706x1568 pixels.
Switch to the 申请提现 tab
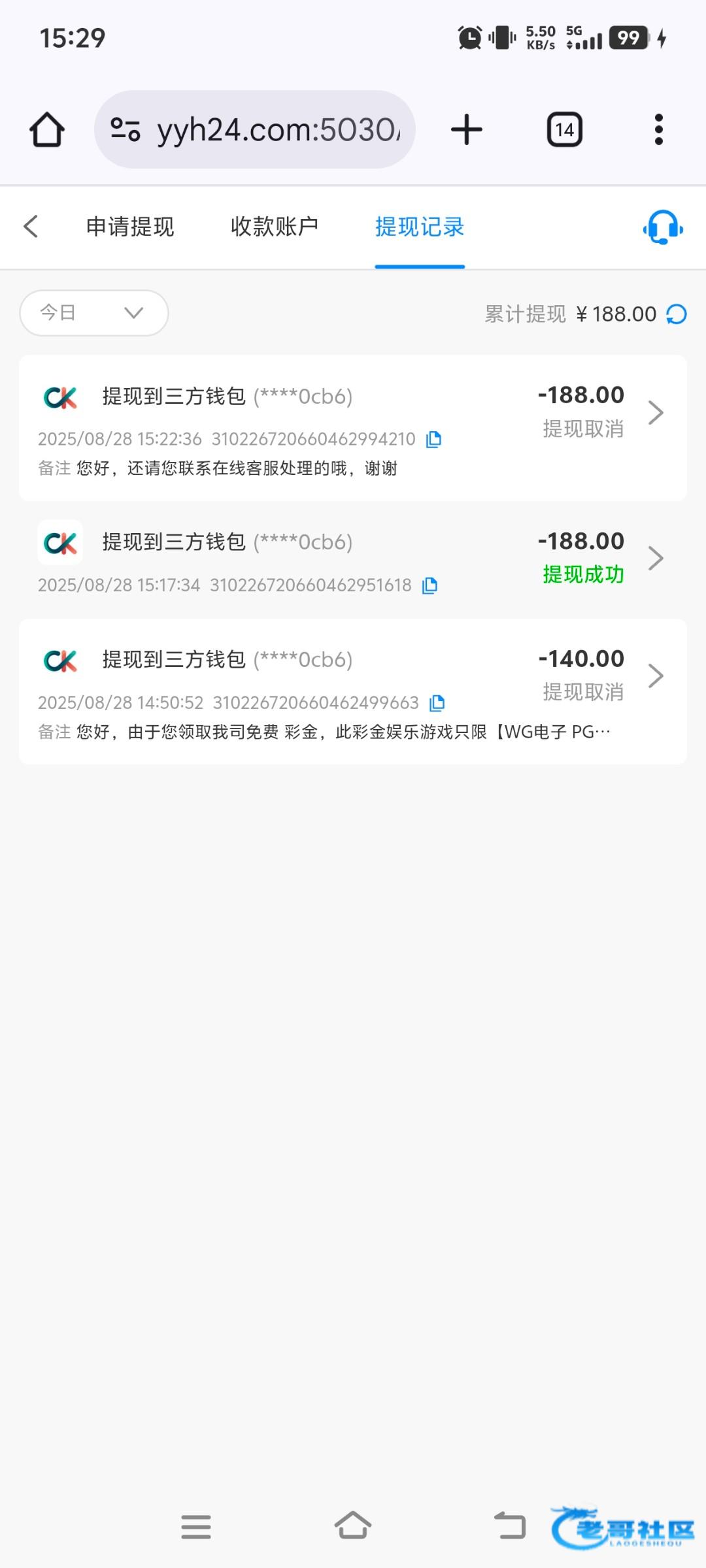pyautogui.click(x=130, y=227)
